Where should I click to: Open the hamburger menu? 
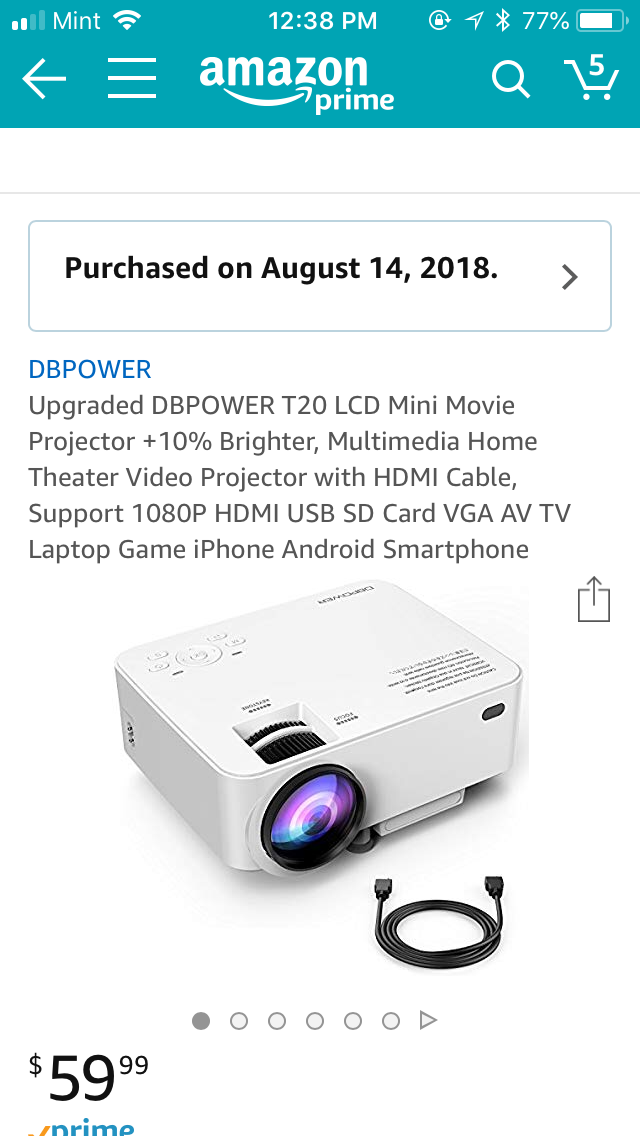tap(132, 78)
